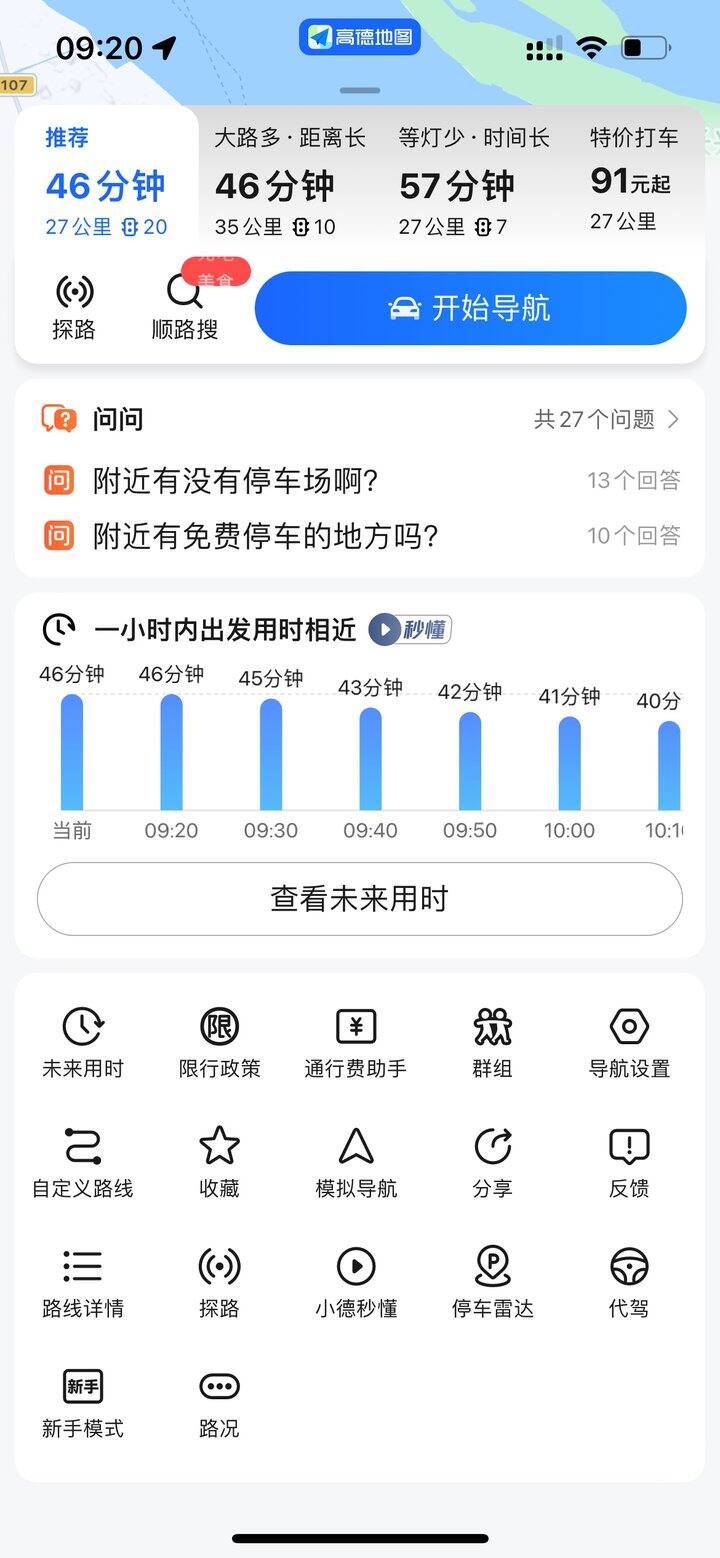
Task: Add route to 收藏 favorites
Action: (x=220, y=1164)
